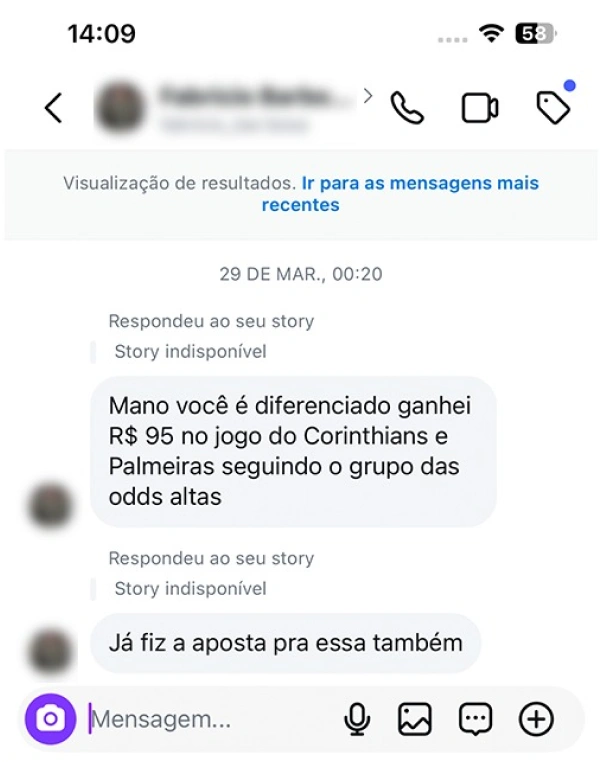600x762 pixels.
Task: Go back to the inbox list
Action: 54,108
